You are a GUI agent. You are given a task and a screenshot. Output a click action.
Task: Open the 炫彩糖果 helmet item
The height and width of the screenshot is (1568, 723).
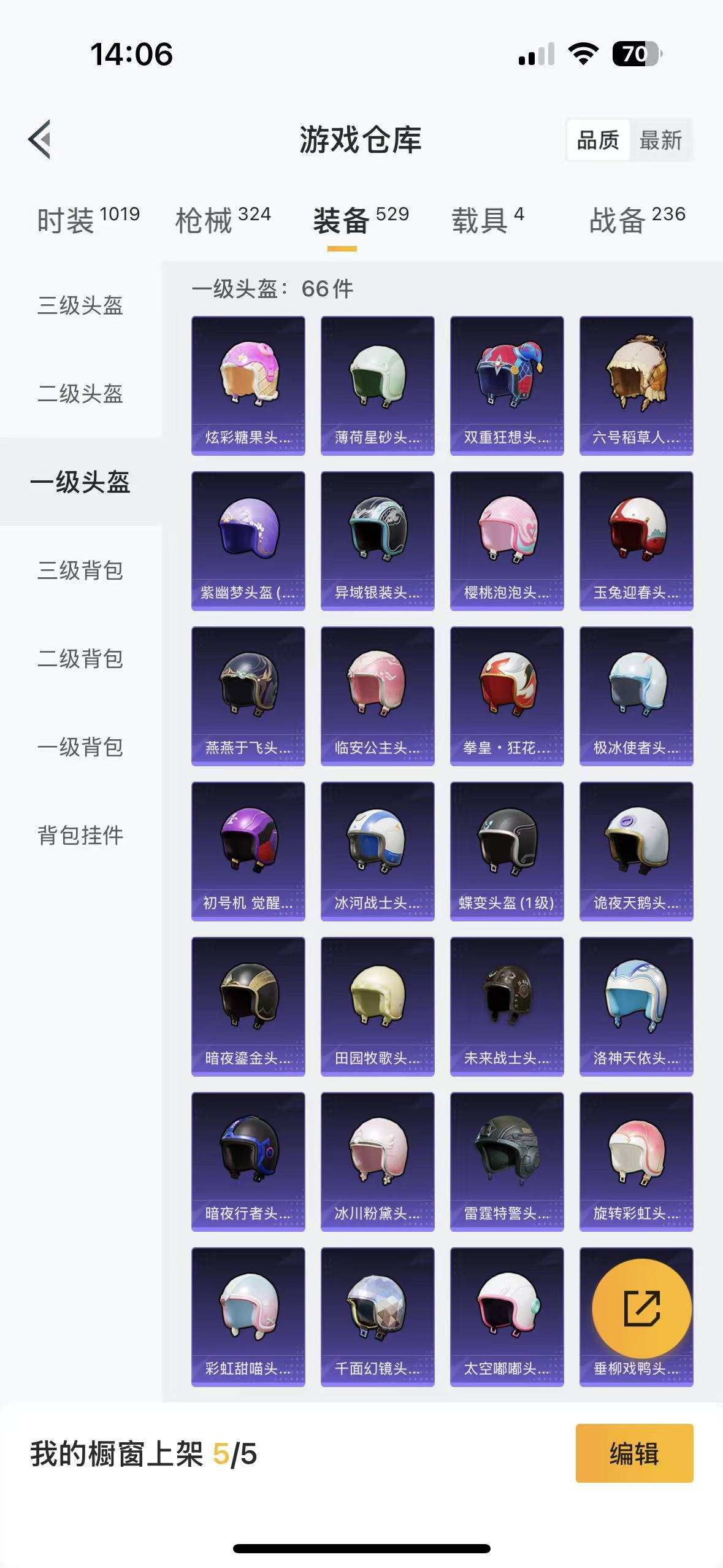coord(248,385)
